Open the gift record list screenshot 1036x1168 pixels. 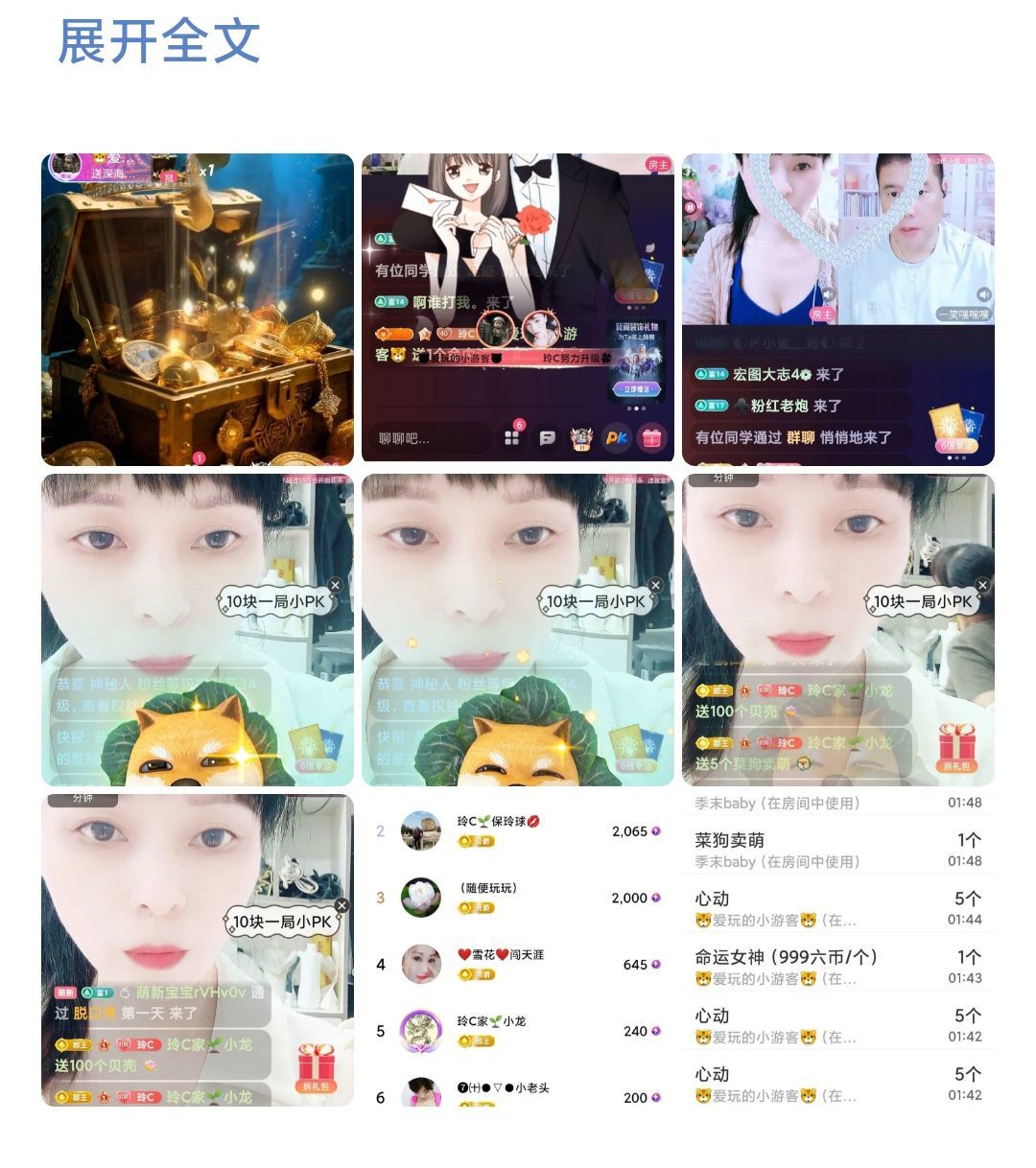click(837, 949)
